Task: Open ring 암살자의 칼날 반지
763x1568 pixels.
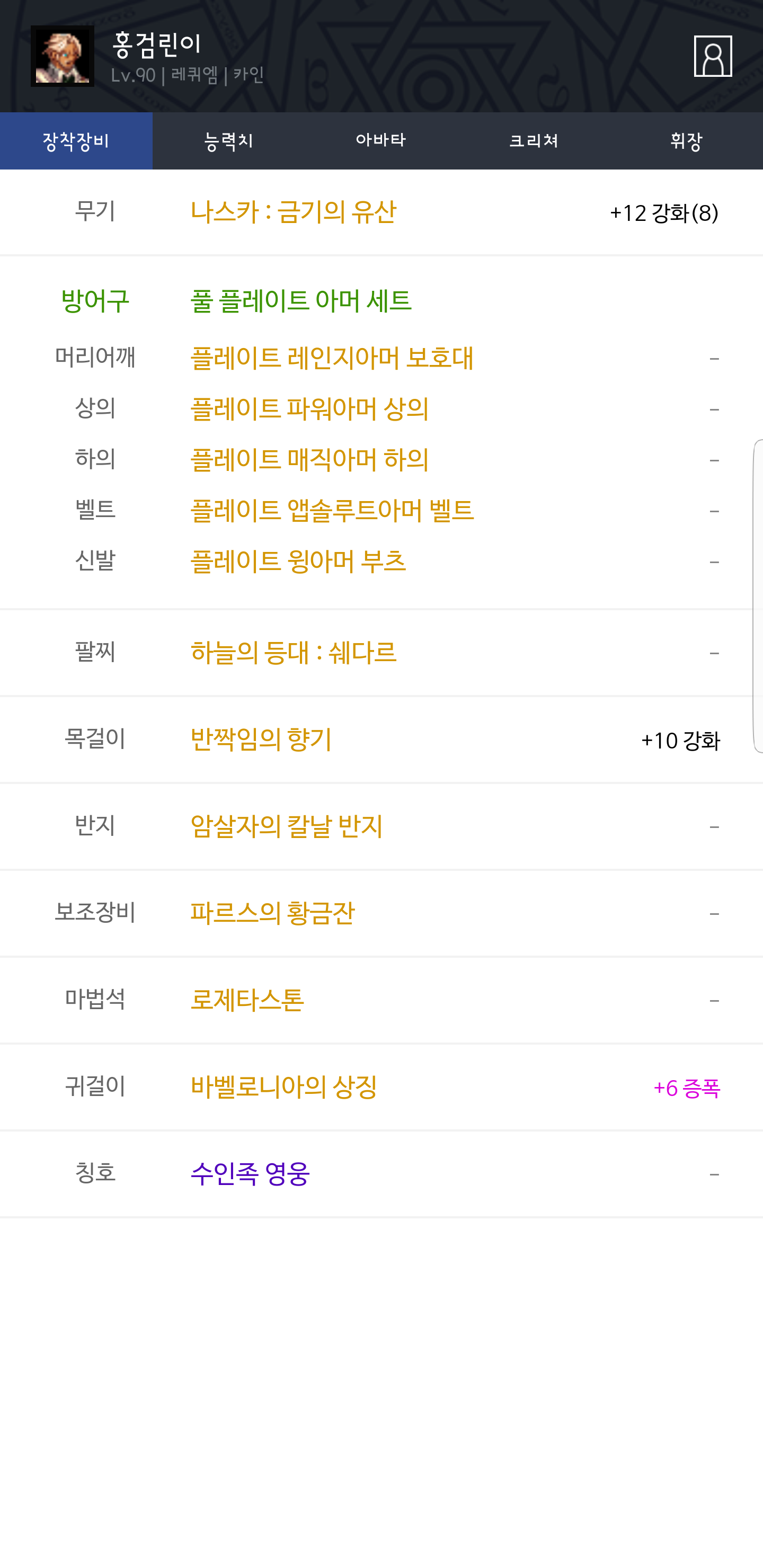Action: coord(286,826)
